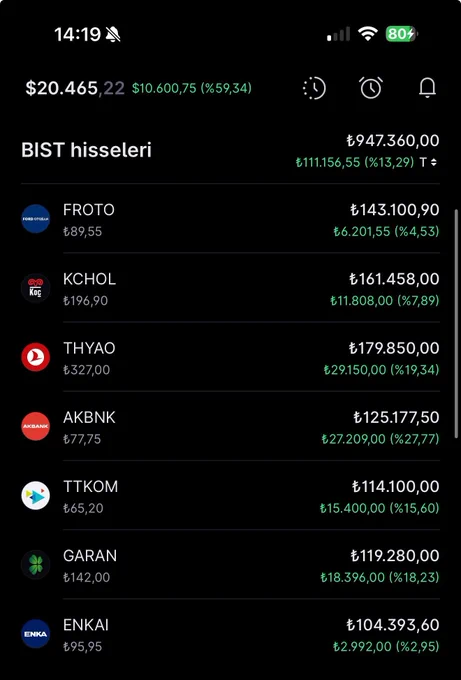461x680 pixels.
Task: Open the FROTO stock row
Action: [230, 219]
